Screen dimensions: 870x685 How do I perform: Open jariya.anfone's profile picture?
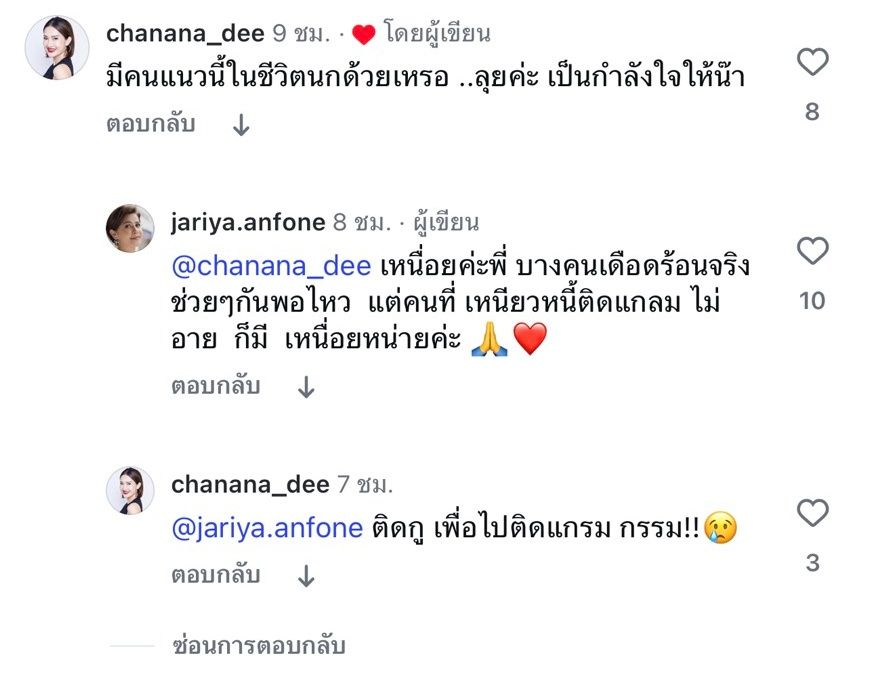130,229
